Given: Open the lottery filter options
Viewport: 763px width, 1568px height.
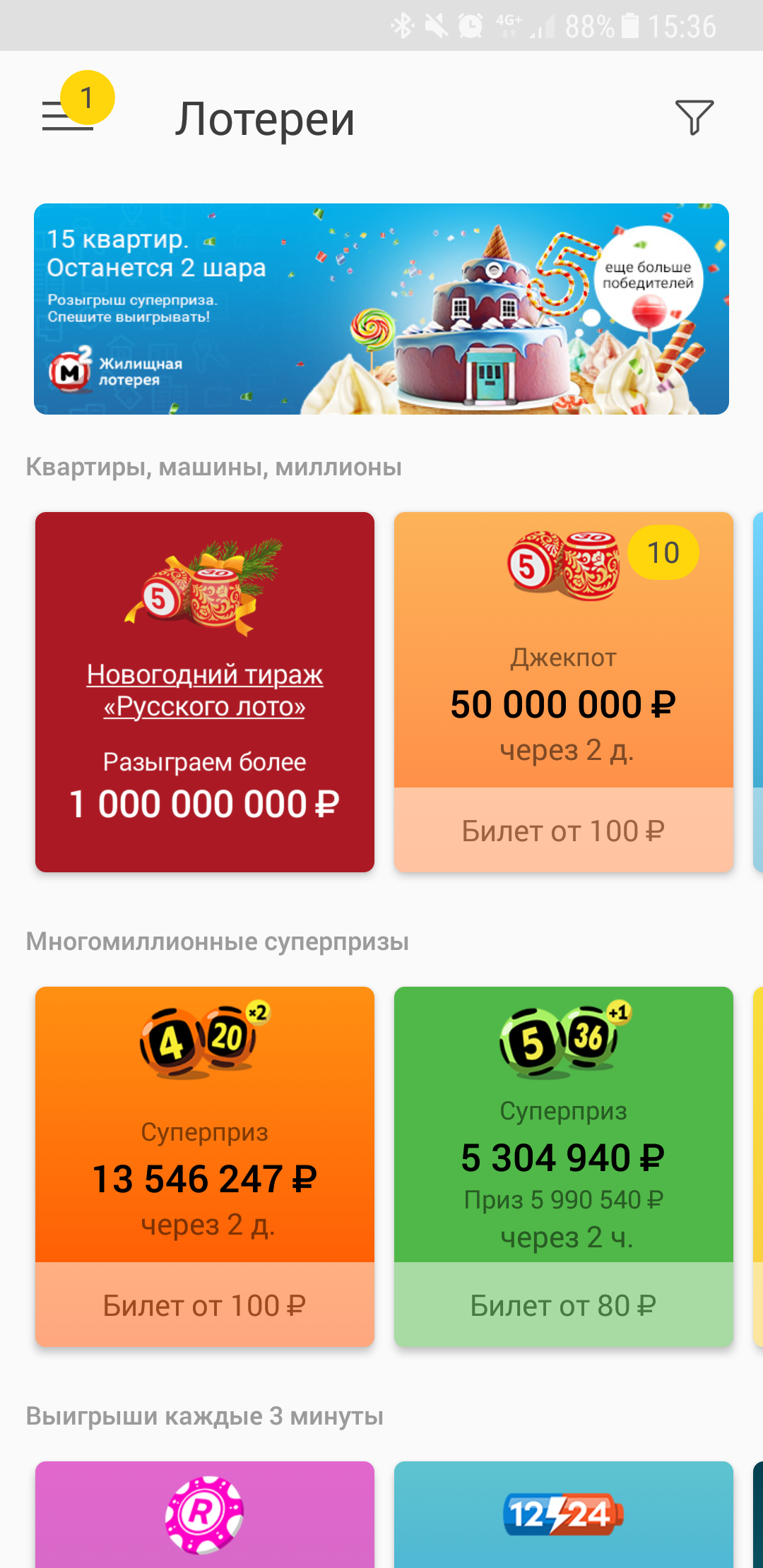Looking at the screenshot, I should pyautogui.click(x=694, y=117).
